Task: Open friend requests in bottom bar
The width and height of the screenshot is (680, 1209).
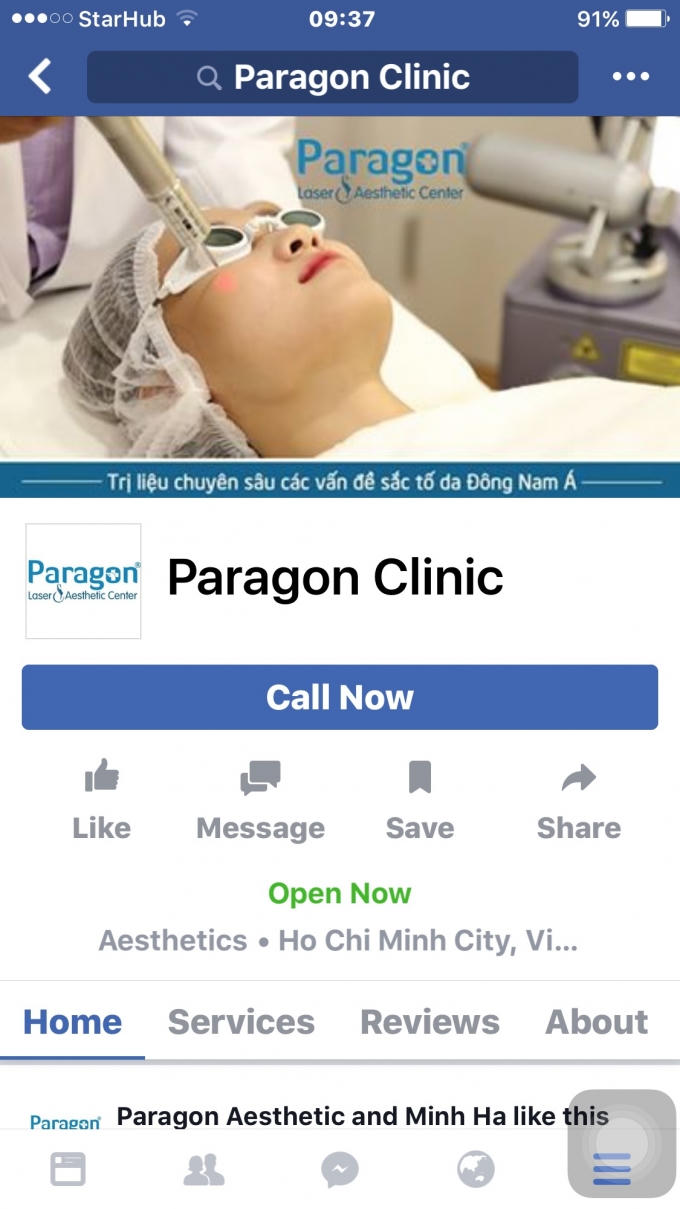Action: pyautogui.click(x=204, y=1169)
